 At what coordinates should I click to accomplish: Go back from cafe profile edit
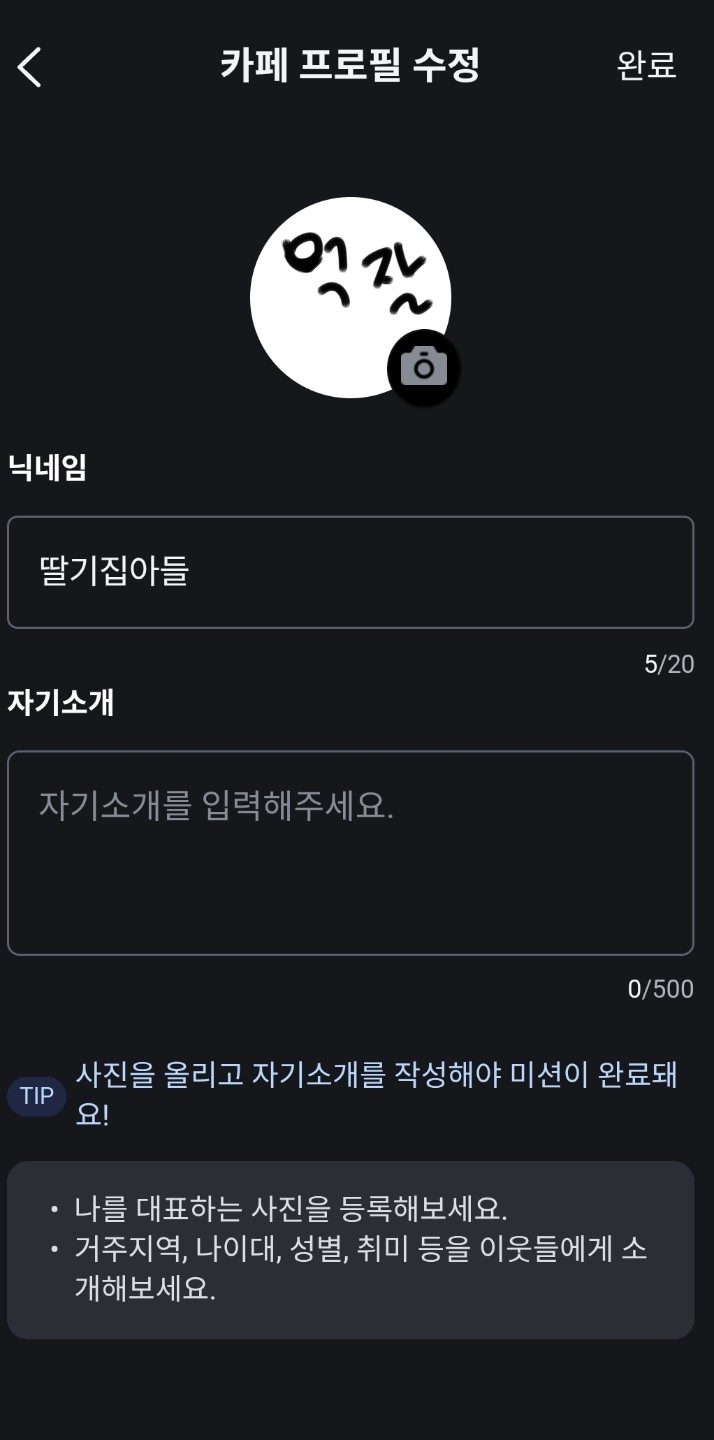point(30,67)
